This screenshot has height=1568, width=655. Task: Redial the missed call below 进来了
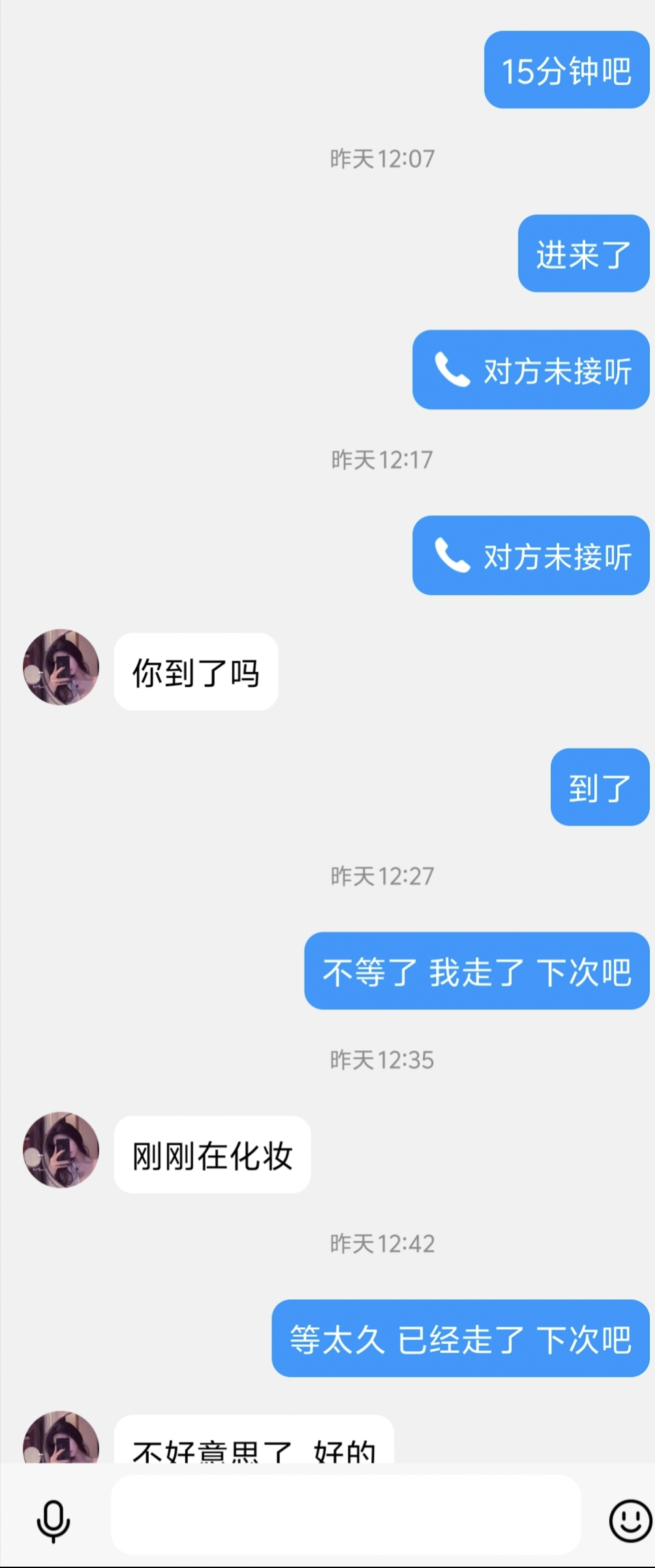point(530,370)
